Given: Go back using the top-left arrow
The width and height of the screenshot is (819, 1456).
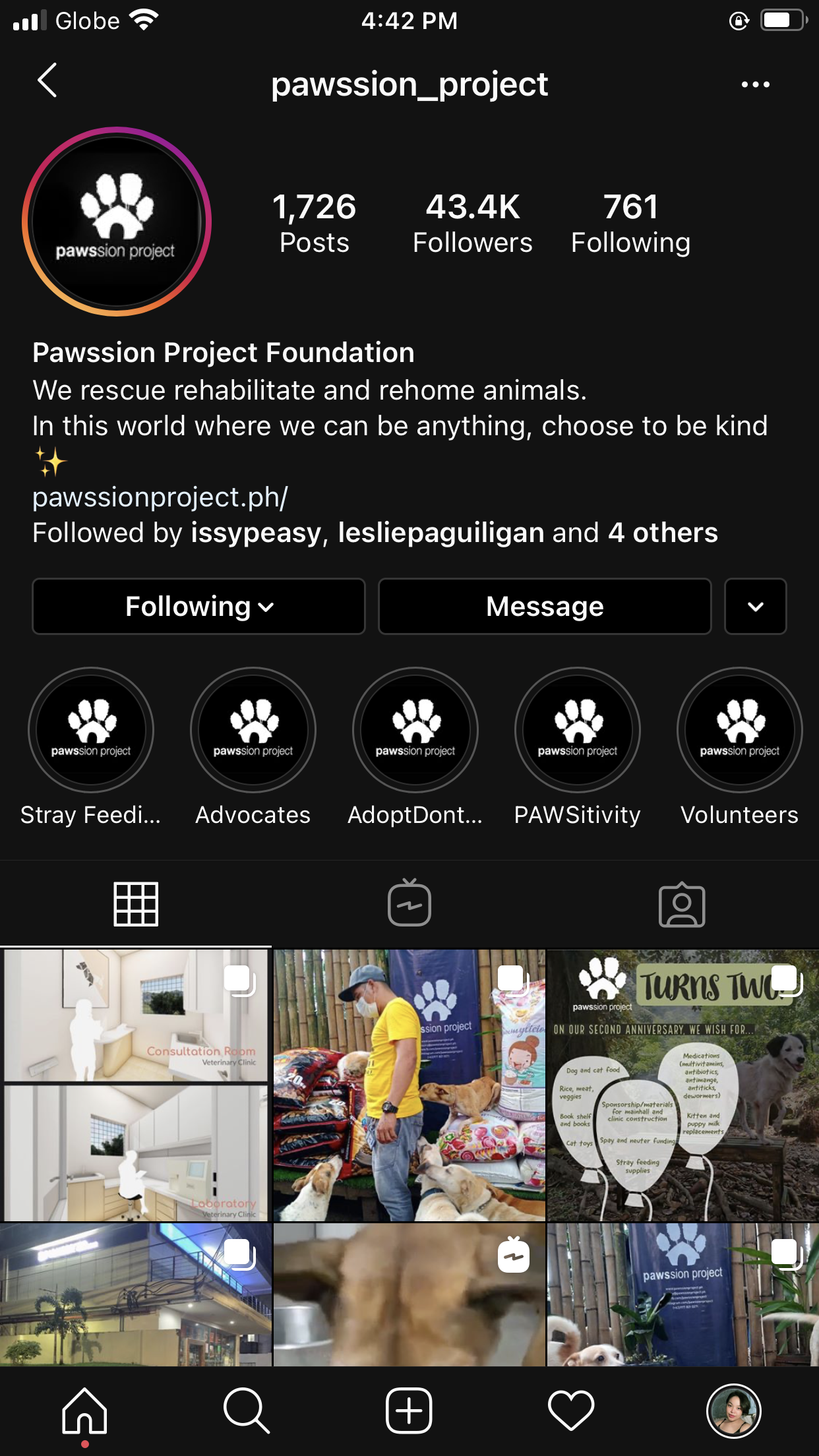Looking at the screenshot, I should [47, 81].
